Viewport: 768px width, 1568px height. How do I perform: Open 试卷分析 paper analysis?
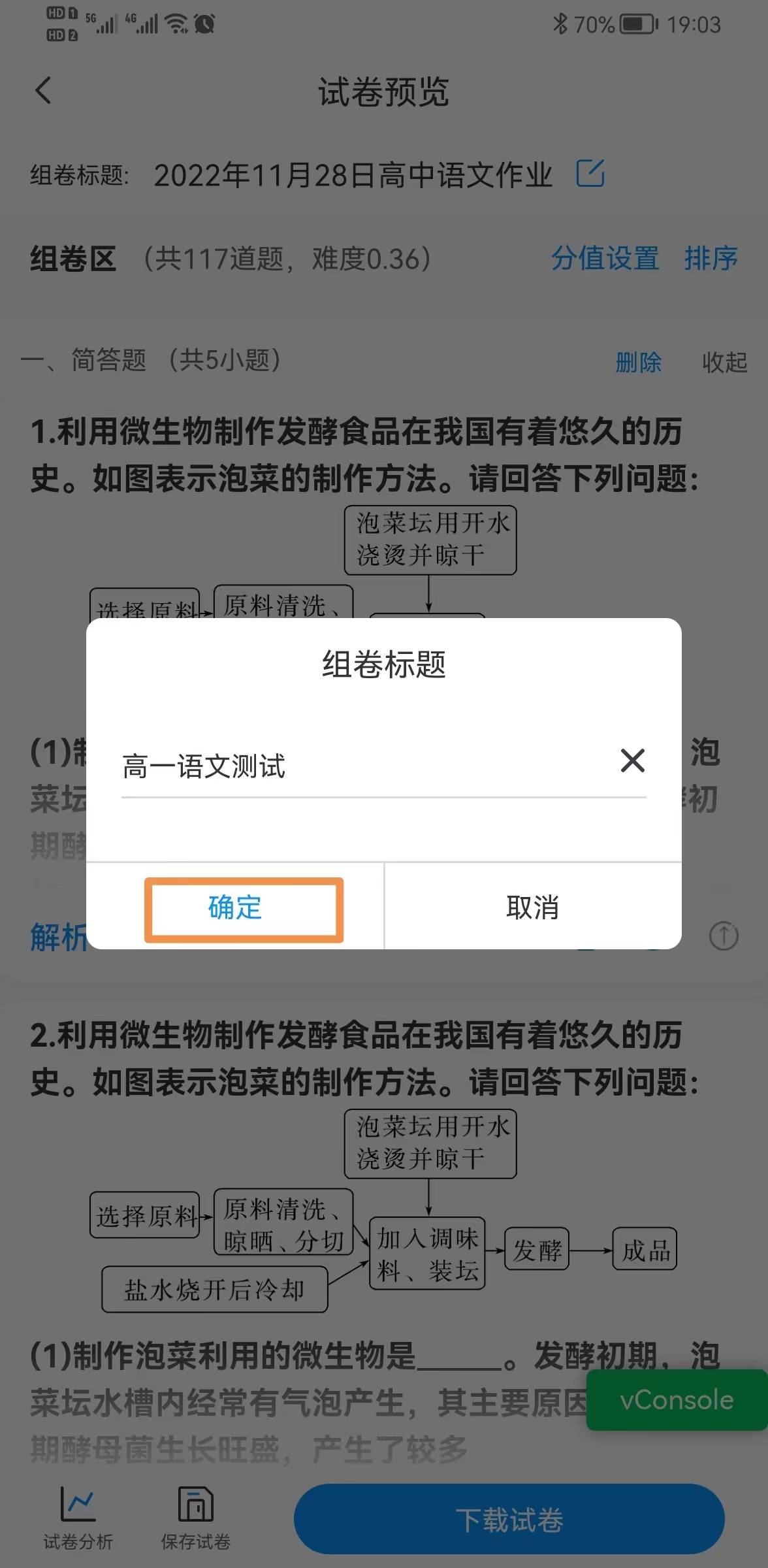78,1518
